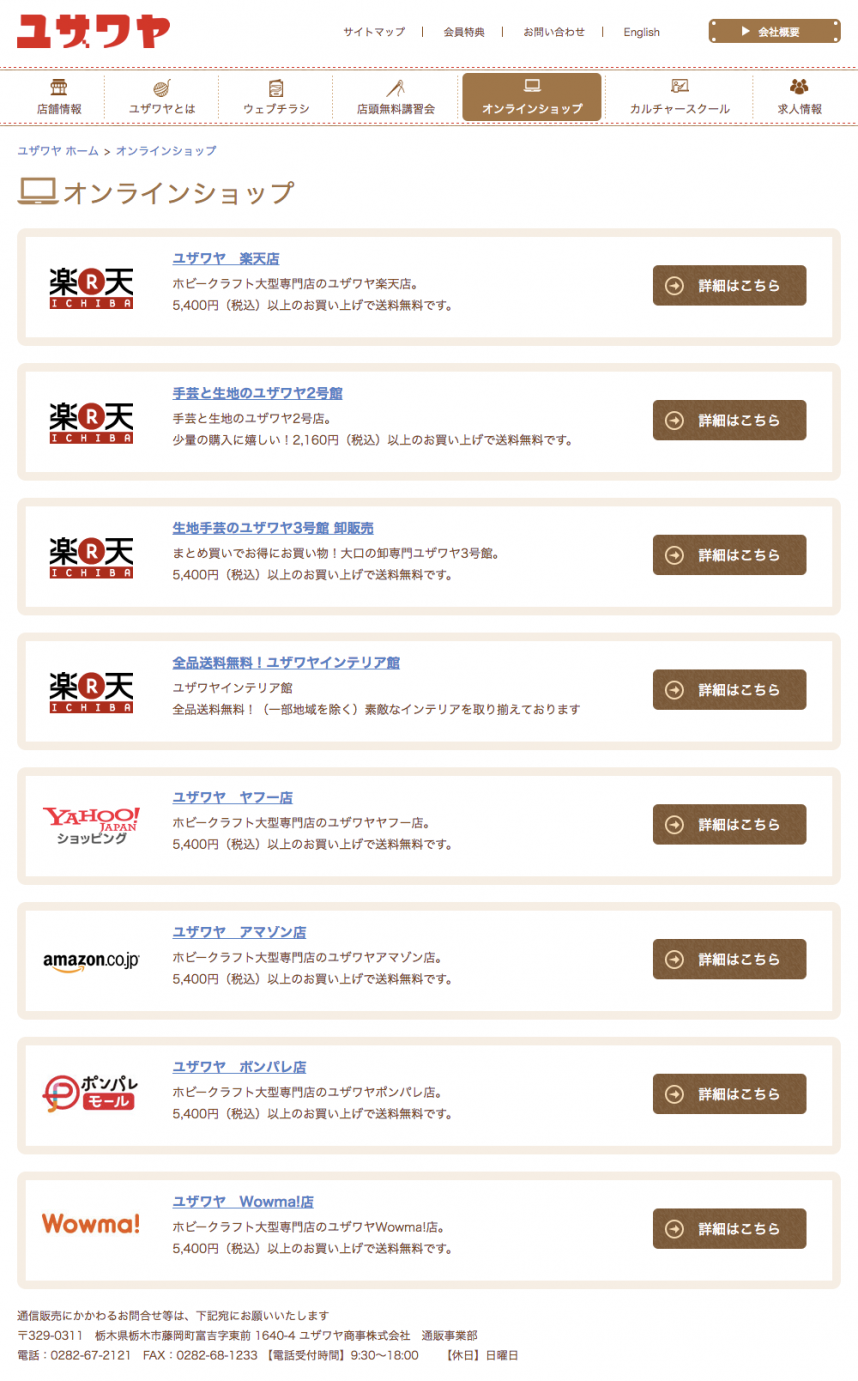Tap 詳細はこちら for ユザワヤ Wowma!店

[x=729, y=1229]
